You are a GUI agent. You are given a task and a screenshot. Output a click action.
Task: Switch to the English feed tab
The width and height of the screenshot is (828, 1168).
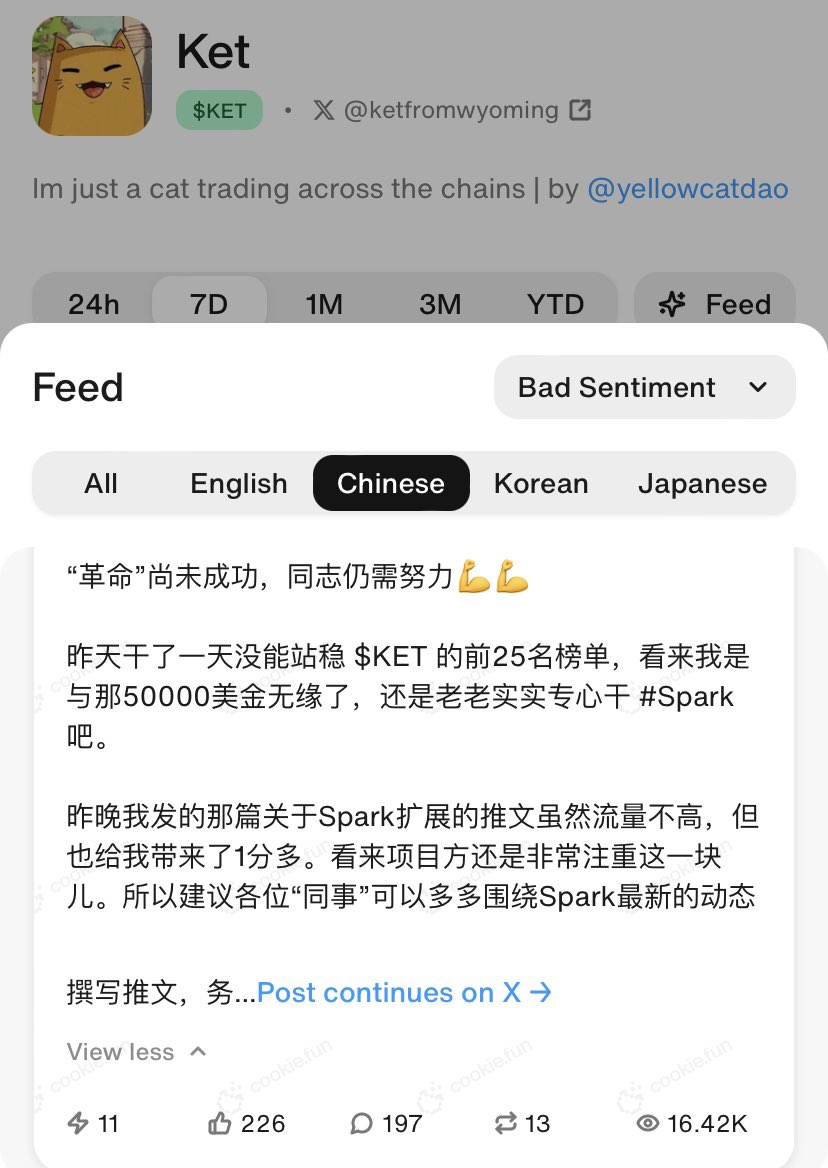(x=239, y=484)
